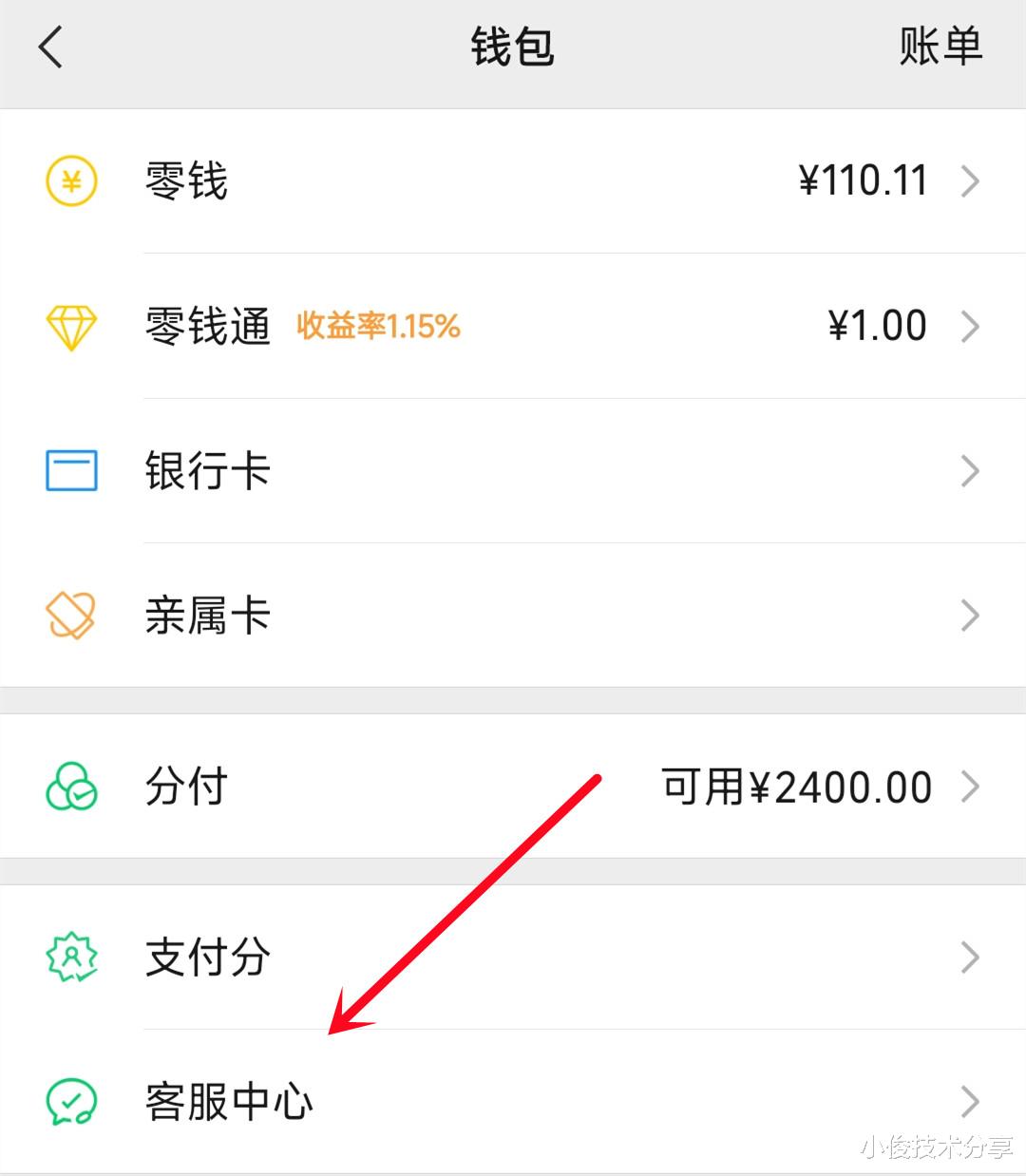Expand the 零钱 row chevron
The width and height of the screenshot is (1026, 1176).
(971, 180)
